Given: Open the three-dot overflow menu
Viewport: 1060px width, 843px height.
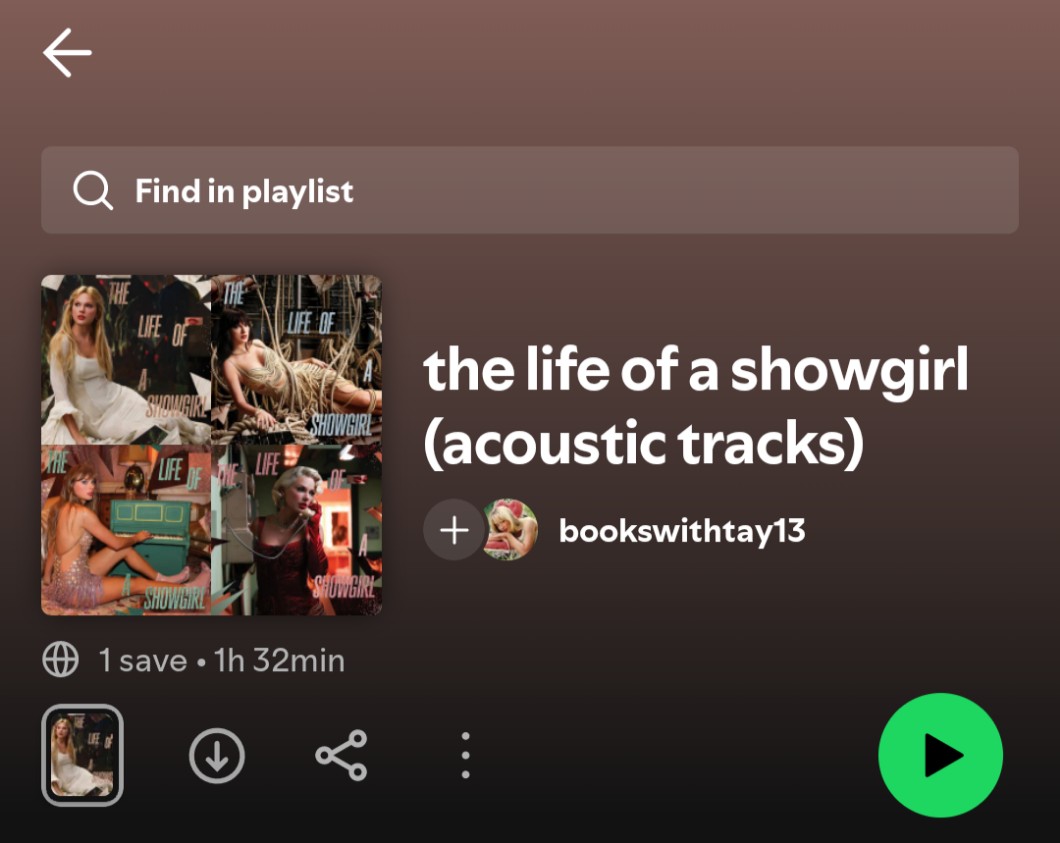Looking at the screenshot, I should click(x=465, y=756).
